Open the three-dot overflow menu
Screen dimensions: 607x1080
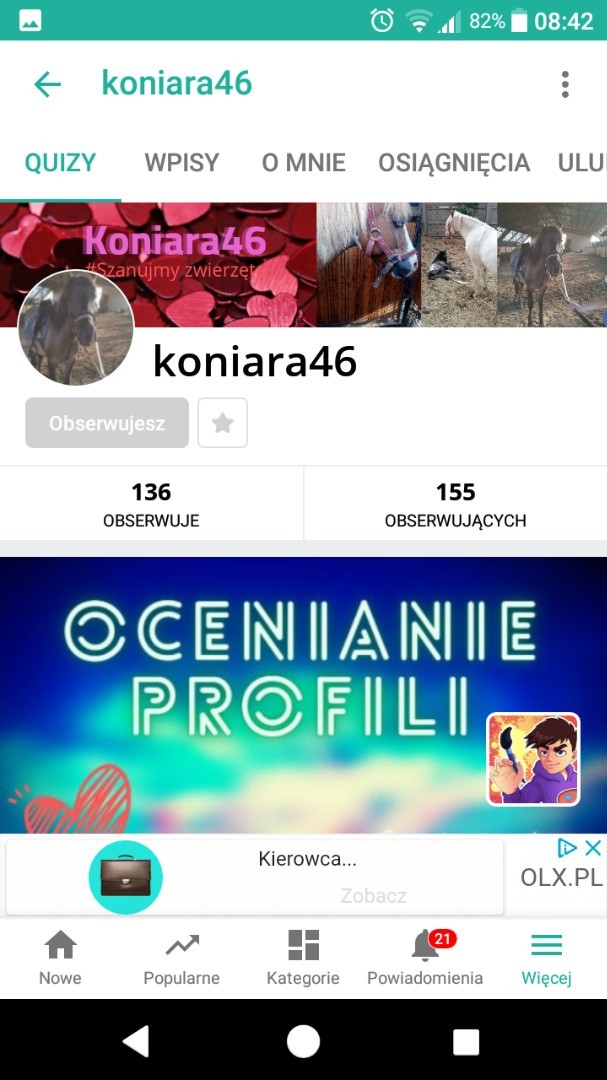pos(565,85)
